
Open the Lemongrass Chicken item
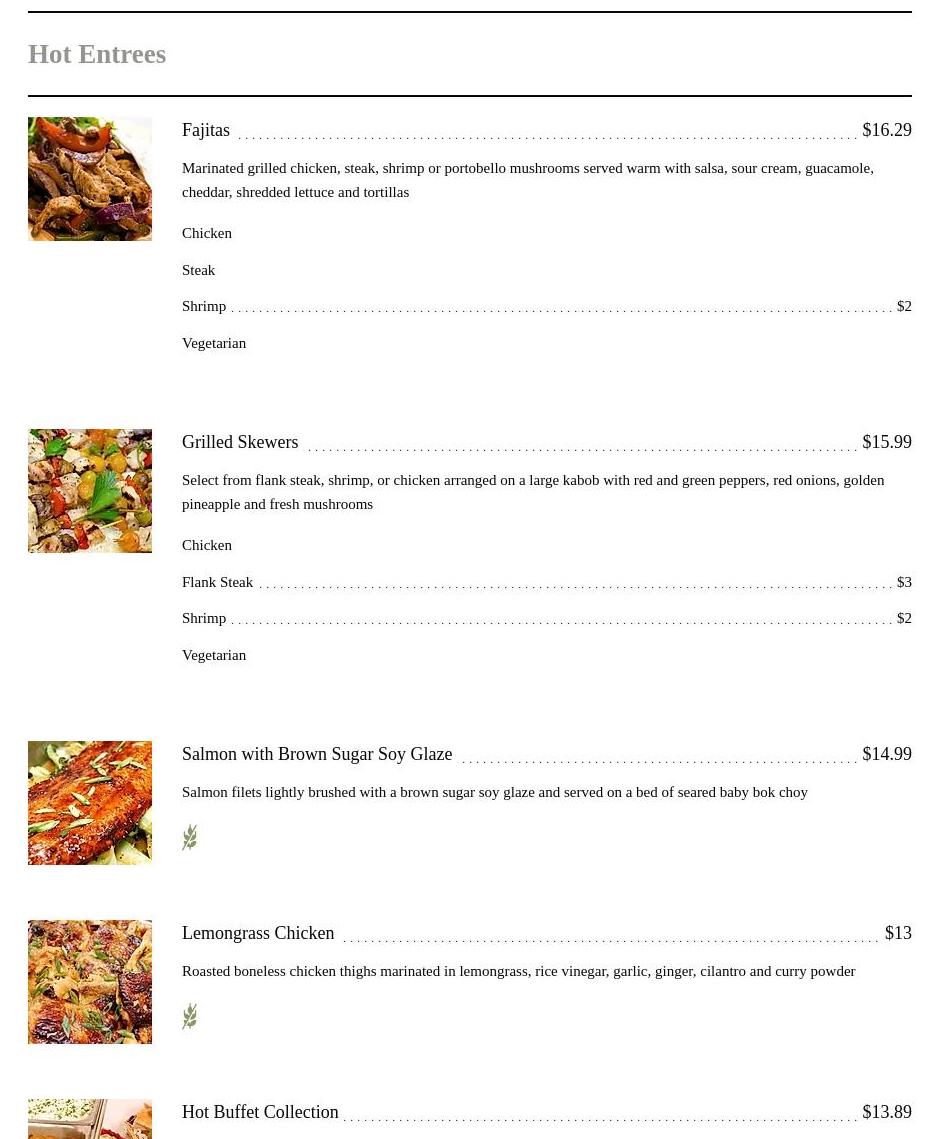coord(258,933)
